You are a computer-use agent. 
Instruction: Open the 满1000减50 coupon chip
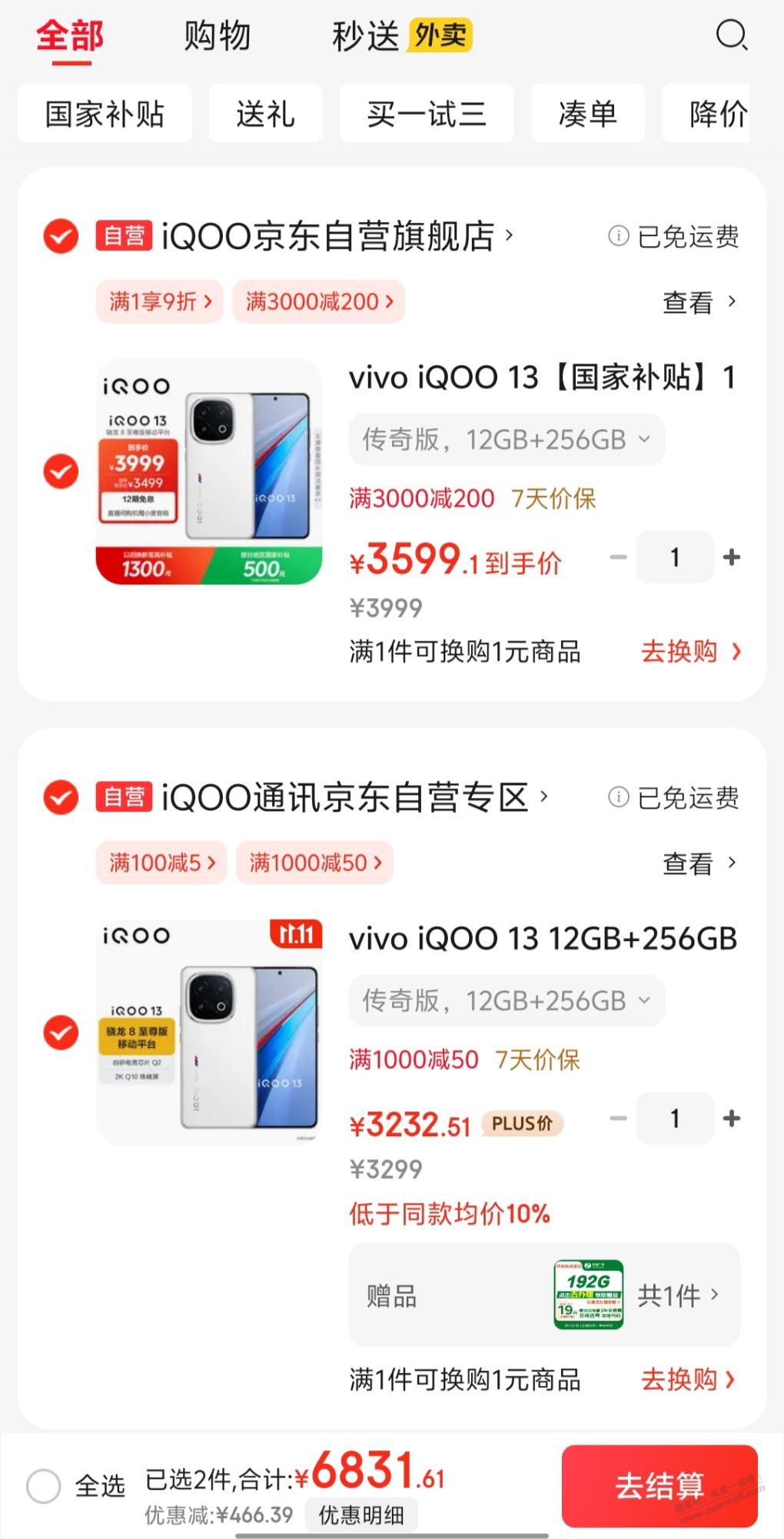click(x=315, y=863)
